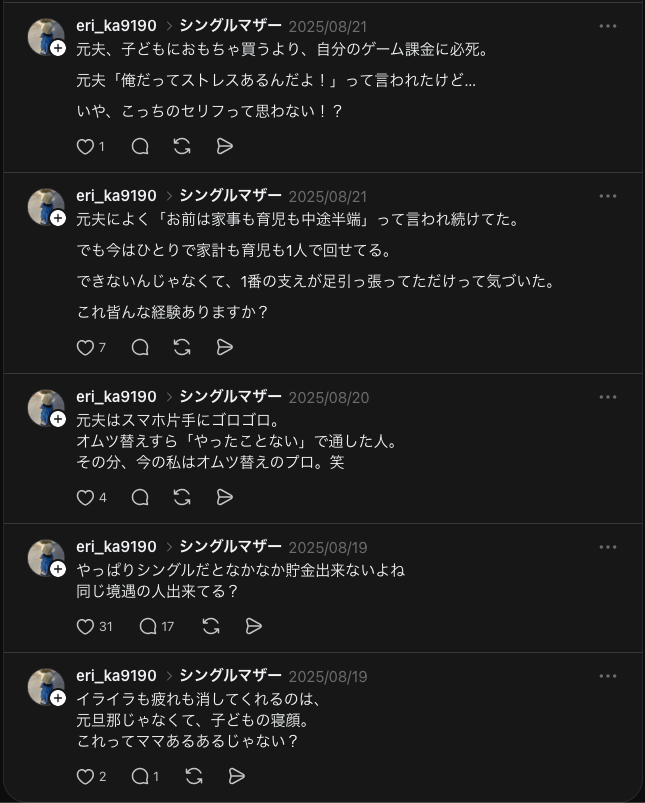Screen dimensions: 645x803
Task: Like the post about 家事も育児も中途半端
Action: pyautogui.click(x=85, y=348)
